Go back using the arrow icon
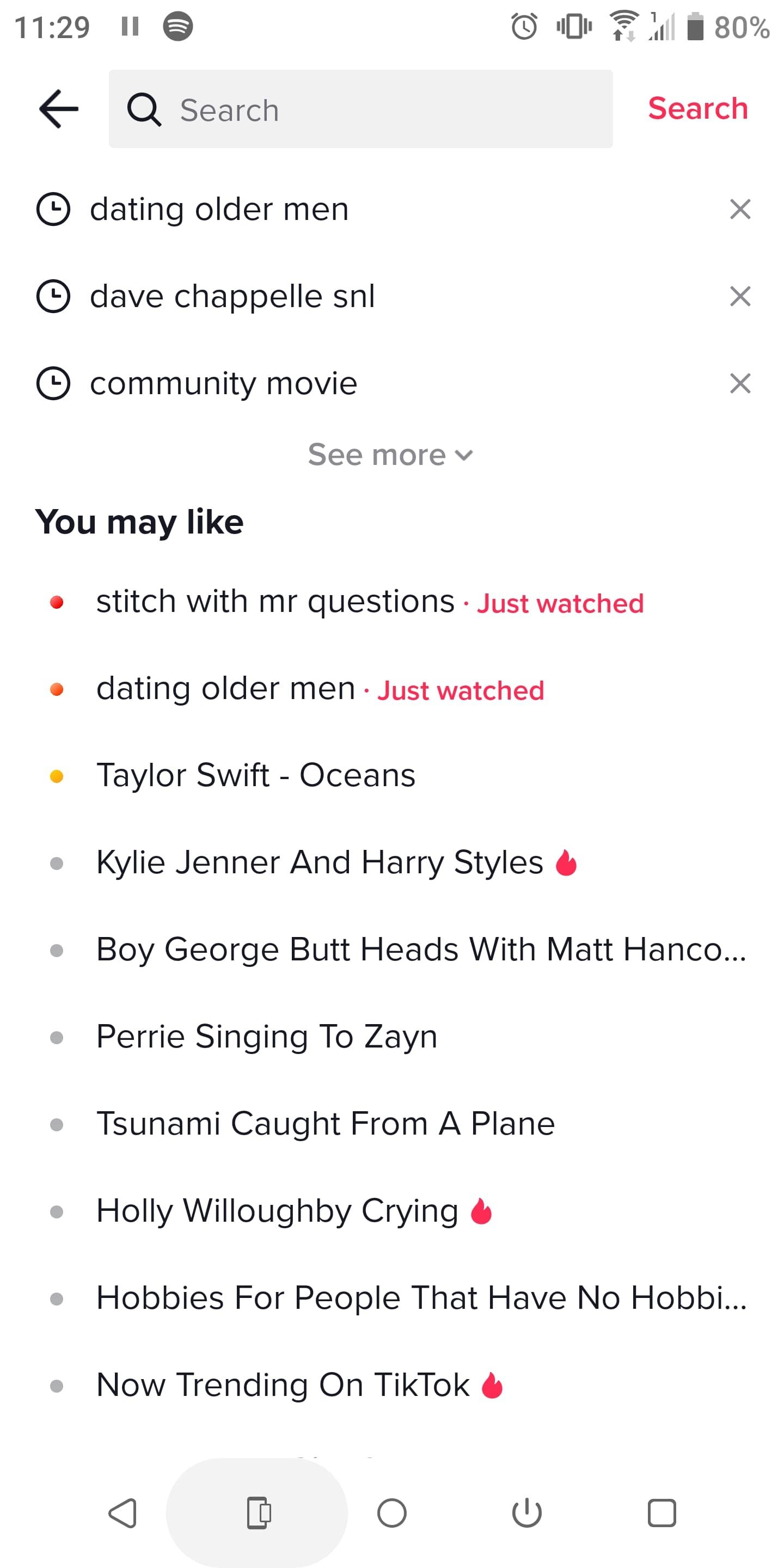The width and height of the screenshot is (784, 1568). (58, 109)
